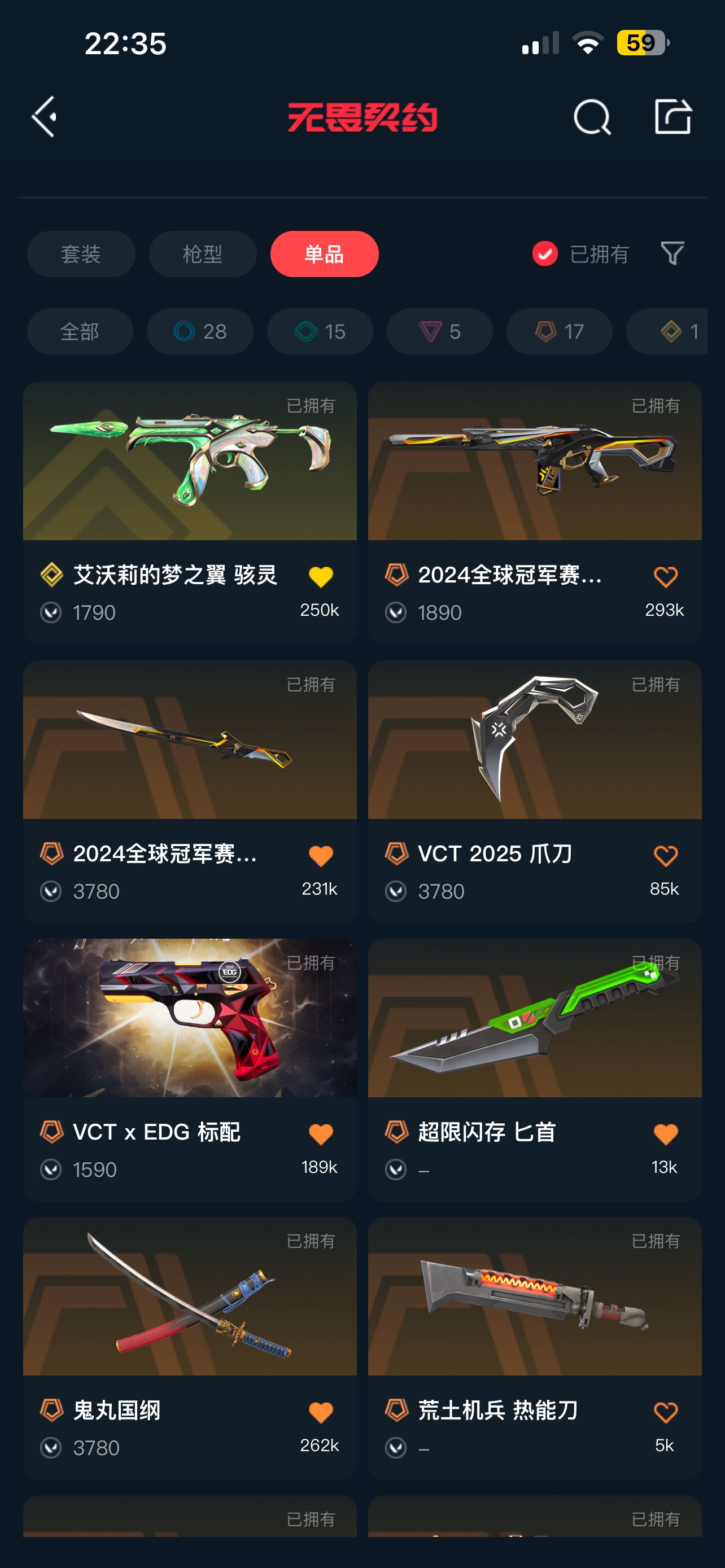The image size is (725, 1568).
Task: Filter by the blue tier chip 28
Action: click(200, 331)
